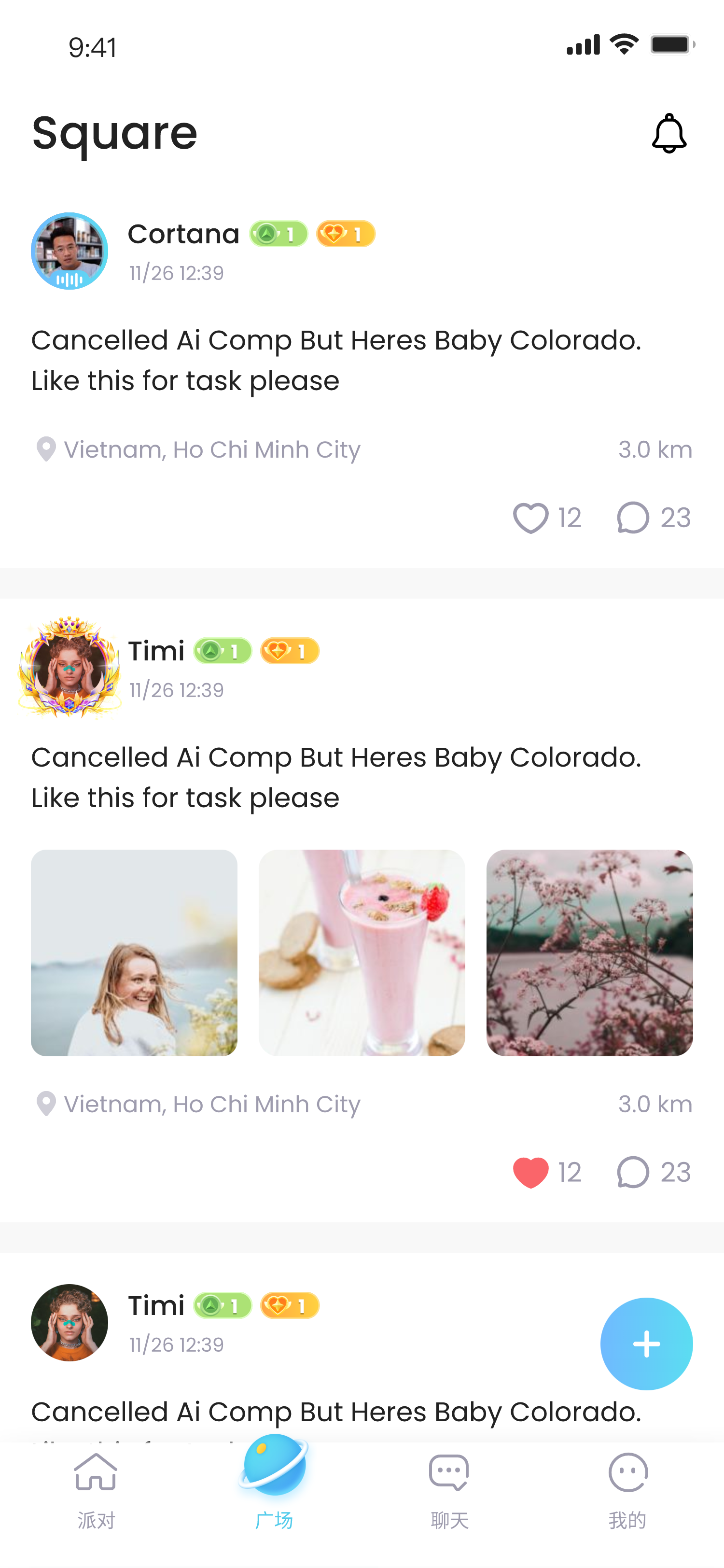Open the pink flowers photo
Screen dimensions: 724x1568
[589, 952]
